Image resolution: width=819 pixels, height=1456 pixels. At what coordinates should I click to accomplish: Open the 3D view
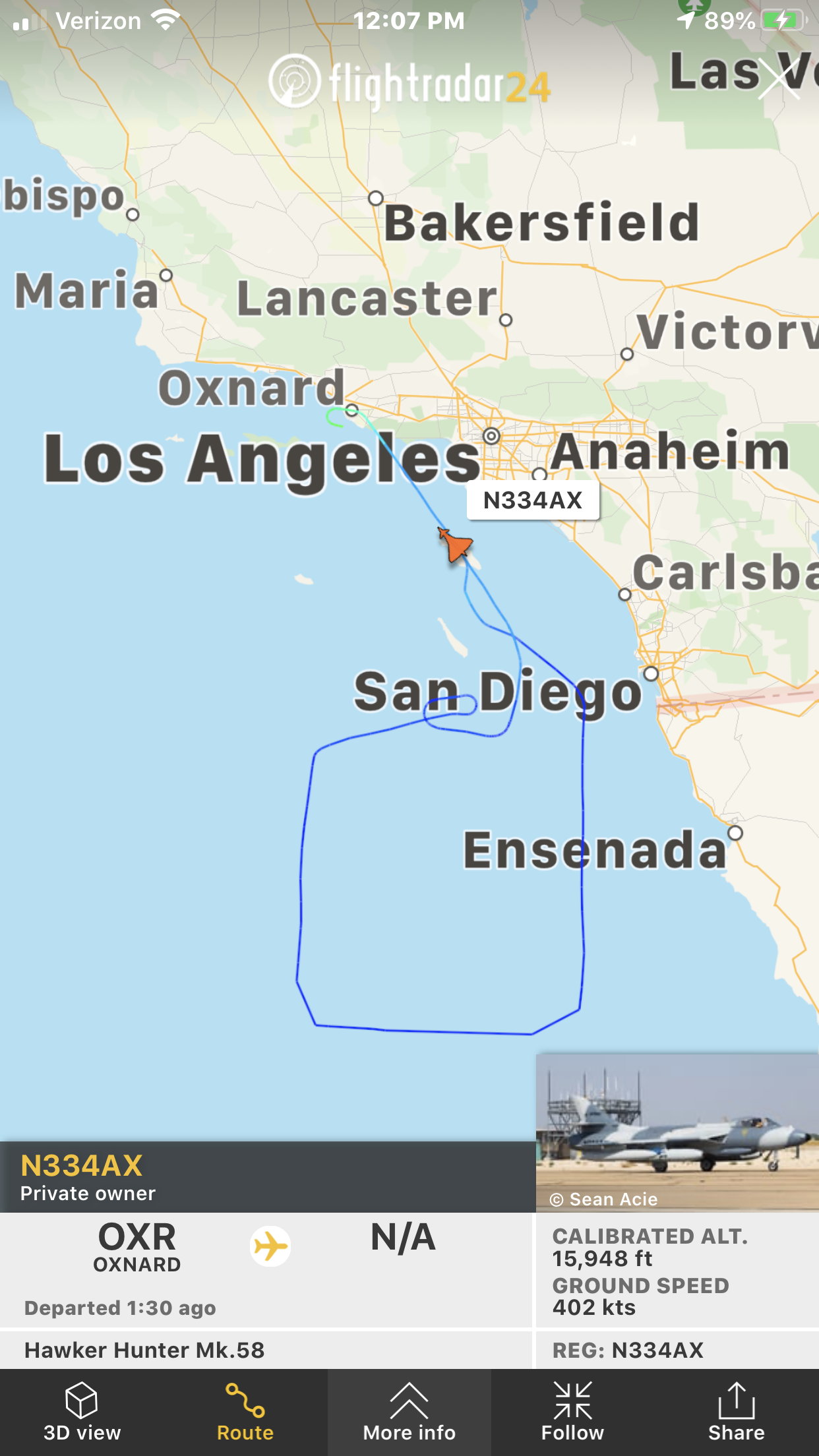click(x=82, y=1412)
